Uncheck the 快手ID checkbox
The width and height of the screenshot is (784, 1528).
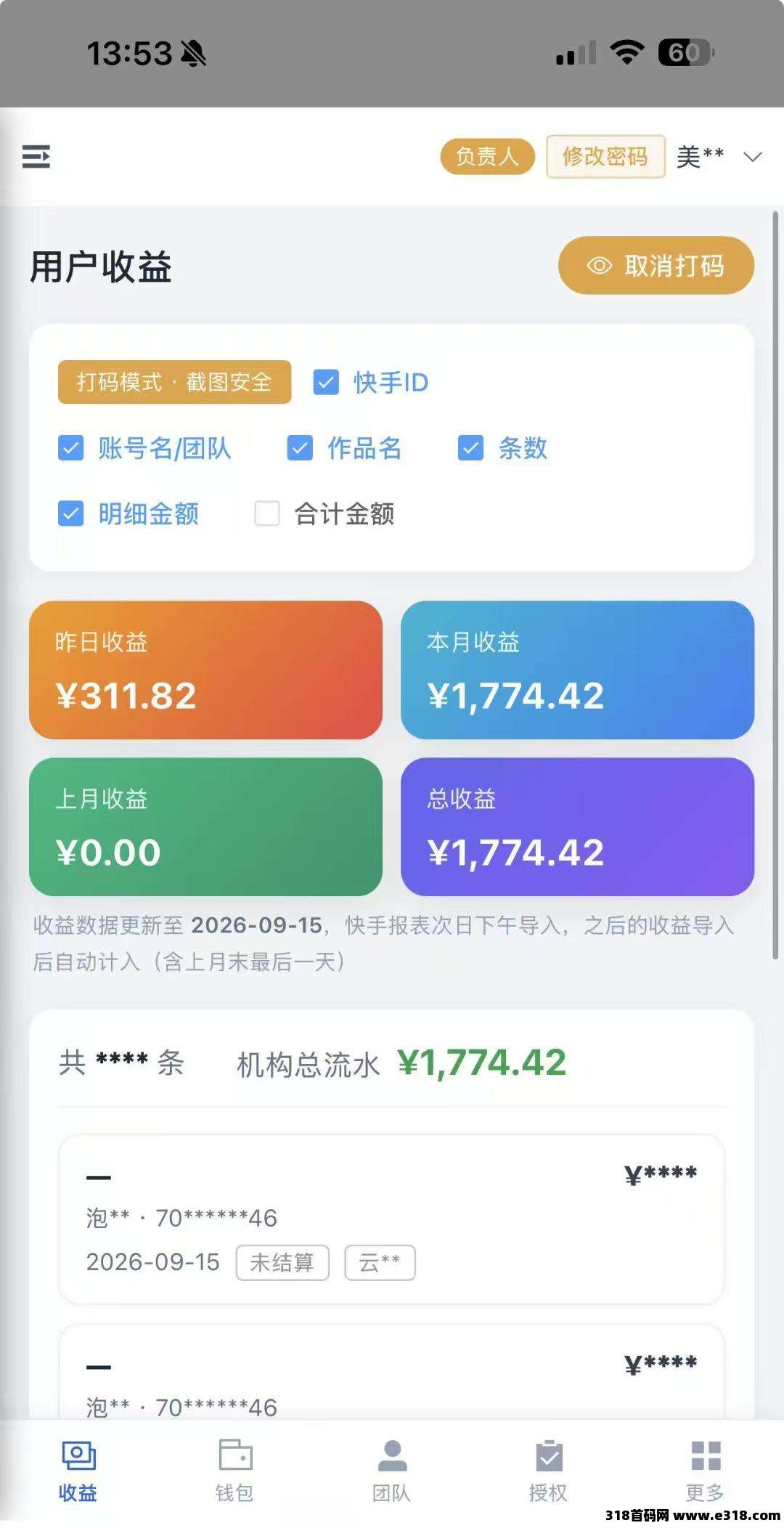[326, 382]
